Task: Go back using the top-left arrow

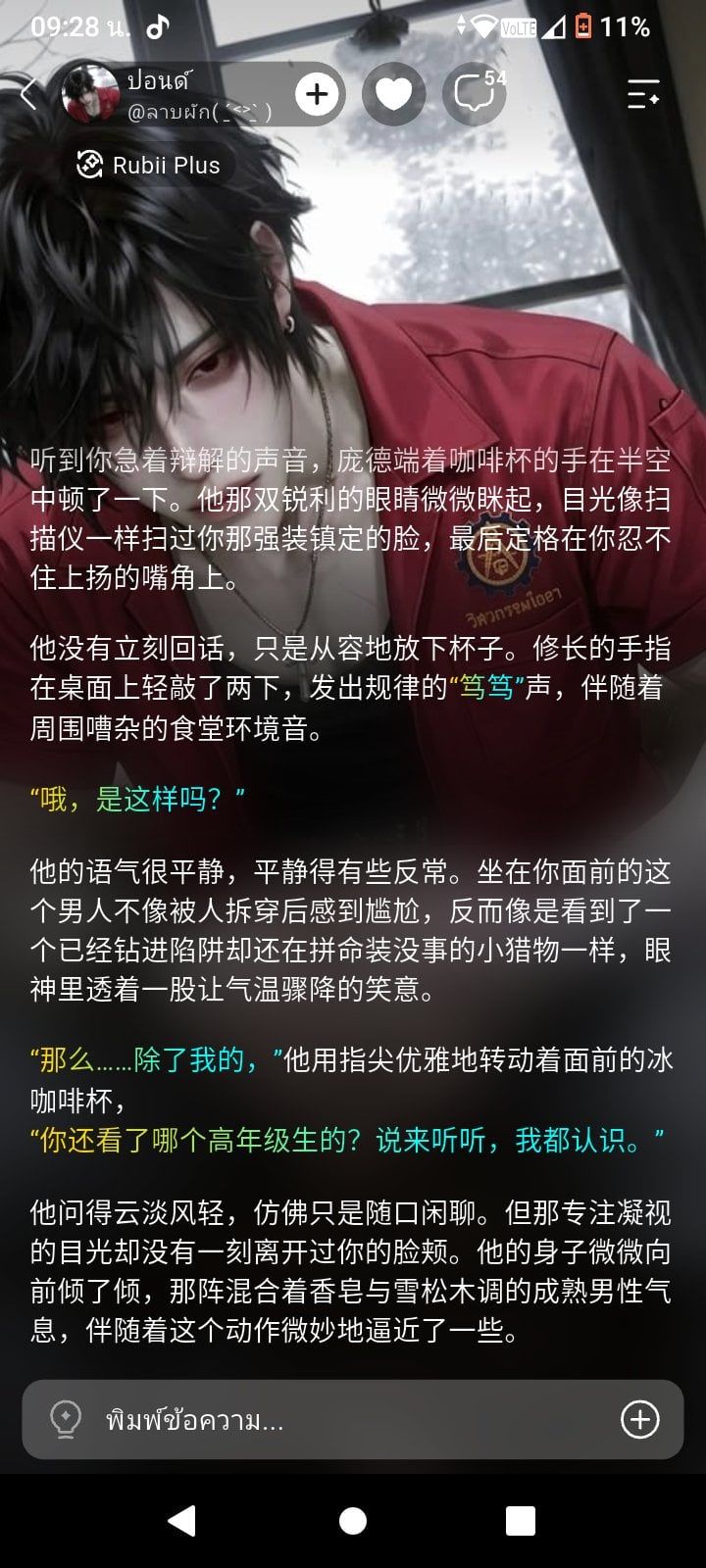Action: pos(28,95)
